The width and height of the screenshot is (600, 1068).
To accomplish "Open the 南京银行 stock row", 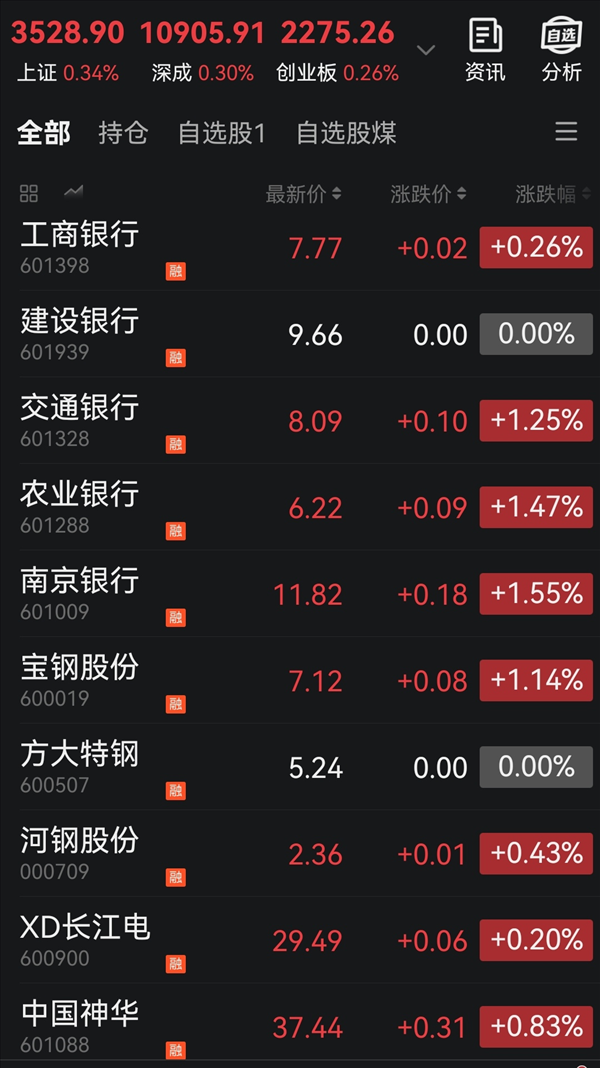I will (x=300, y=594).
